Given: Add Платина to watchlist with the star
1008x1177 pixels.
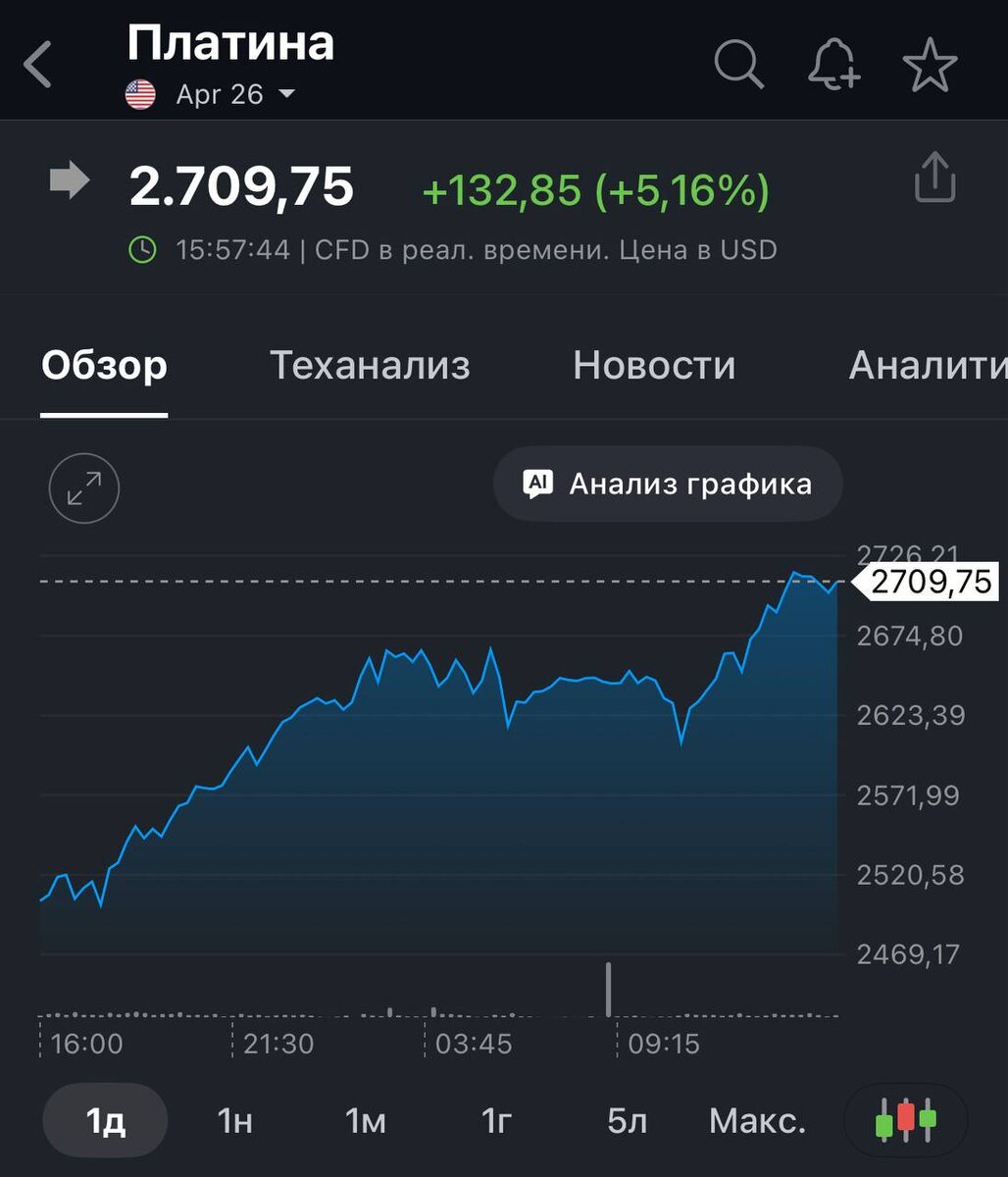Looking at the screenshot, I should pos(930,66).
